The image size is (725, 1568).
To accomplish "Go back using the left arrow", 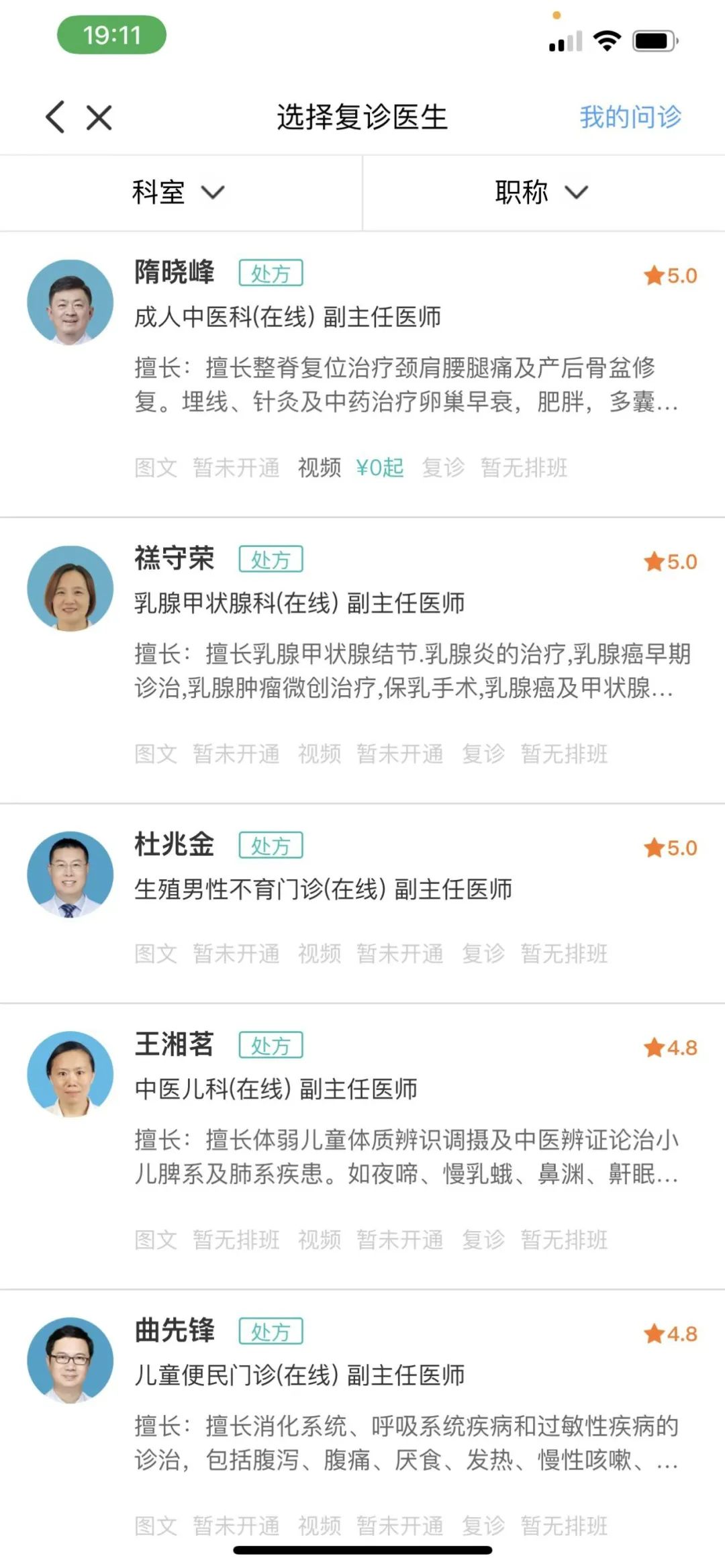I will tap(56, 117).
